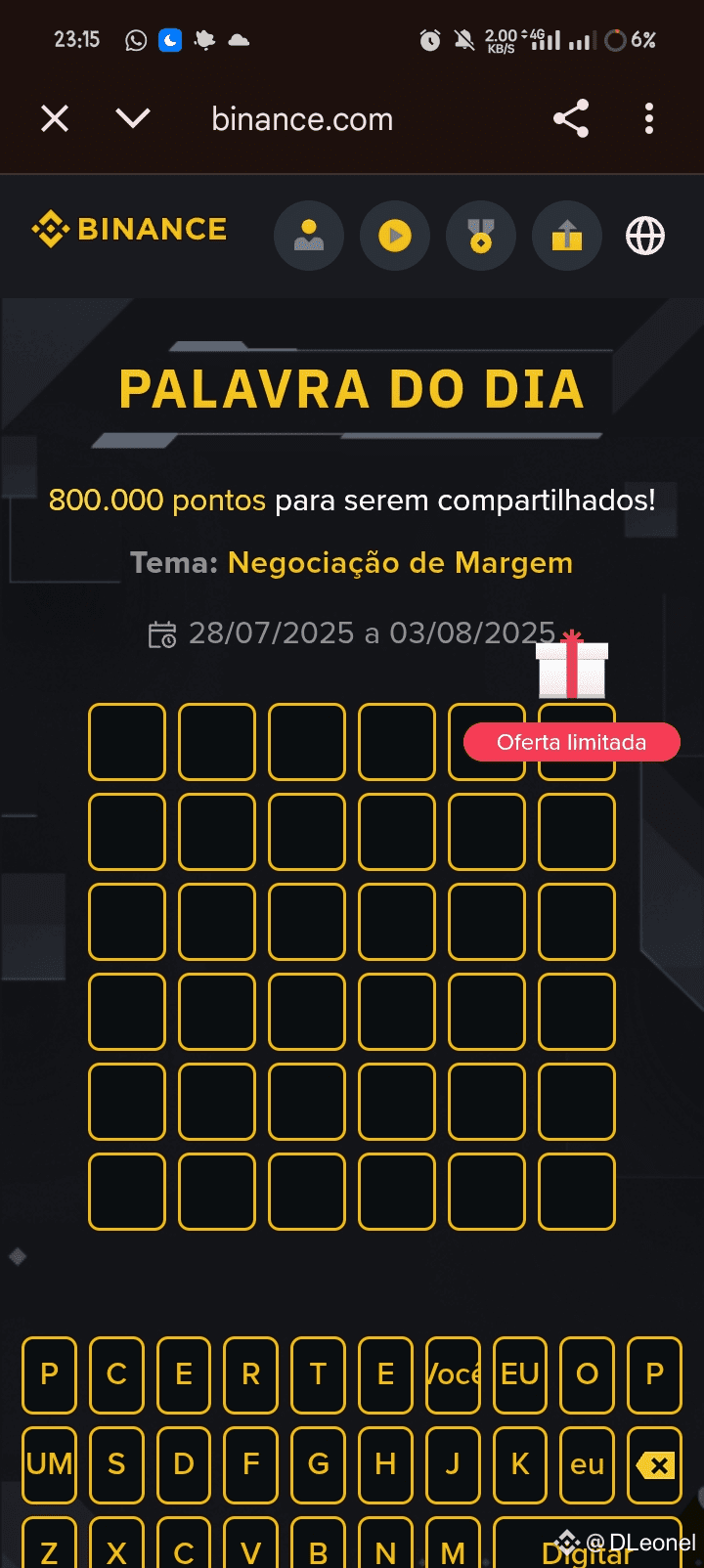Open the medal rewards icon
The height and width of the screenshot is (1568, 704).
[481, 236]
